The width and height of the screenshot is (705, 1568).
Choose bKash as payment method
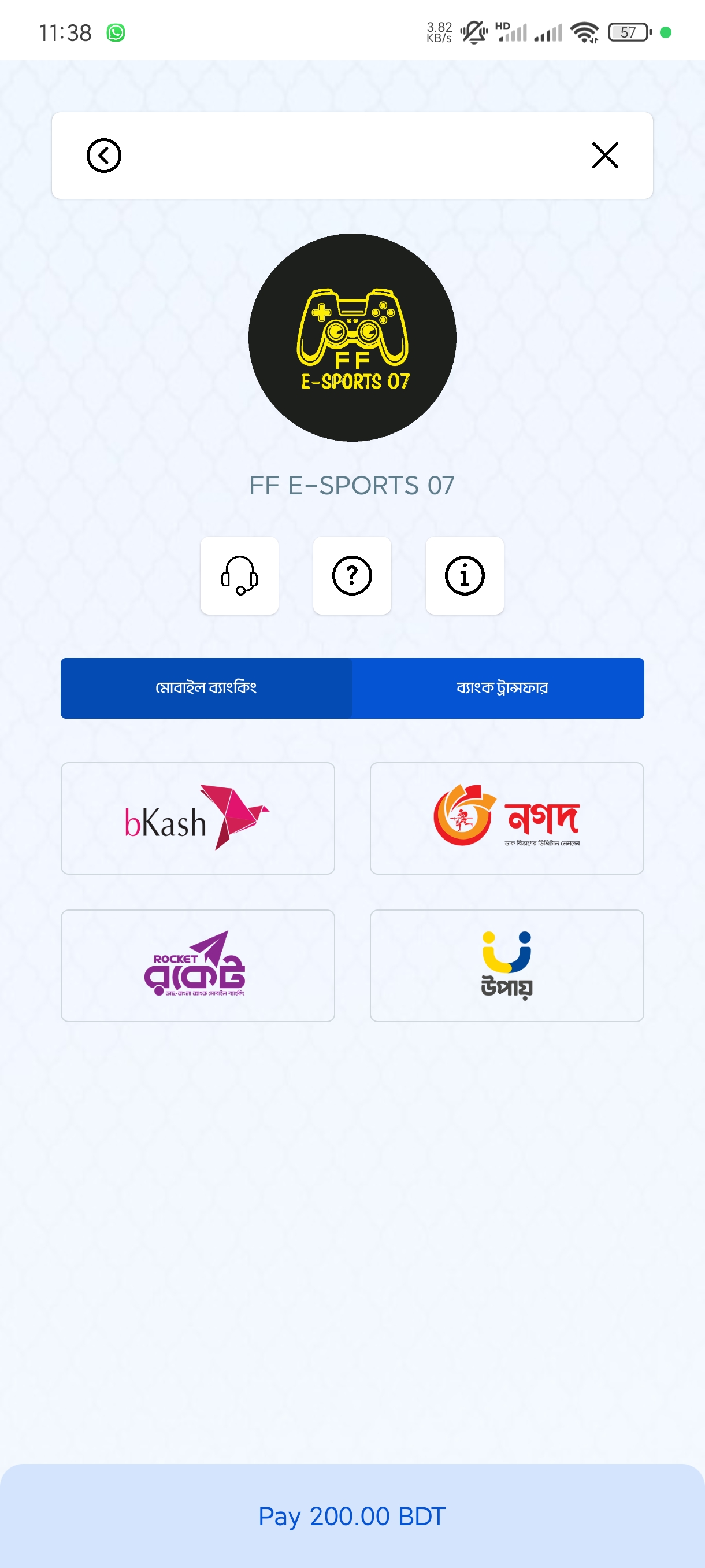pyautogui.click(x=198, y=818)
